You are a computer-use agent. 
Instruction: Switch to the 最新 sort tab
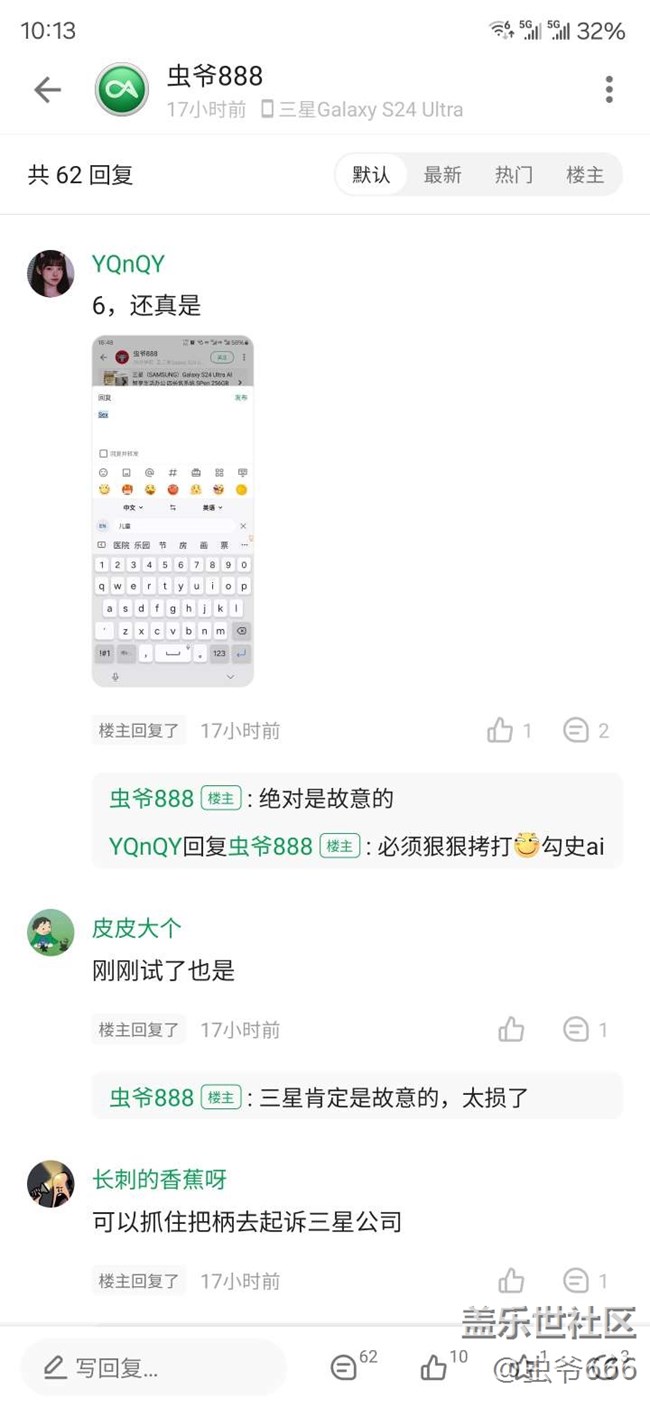click(442, 175)
